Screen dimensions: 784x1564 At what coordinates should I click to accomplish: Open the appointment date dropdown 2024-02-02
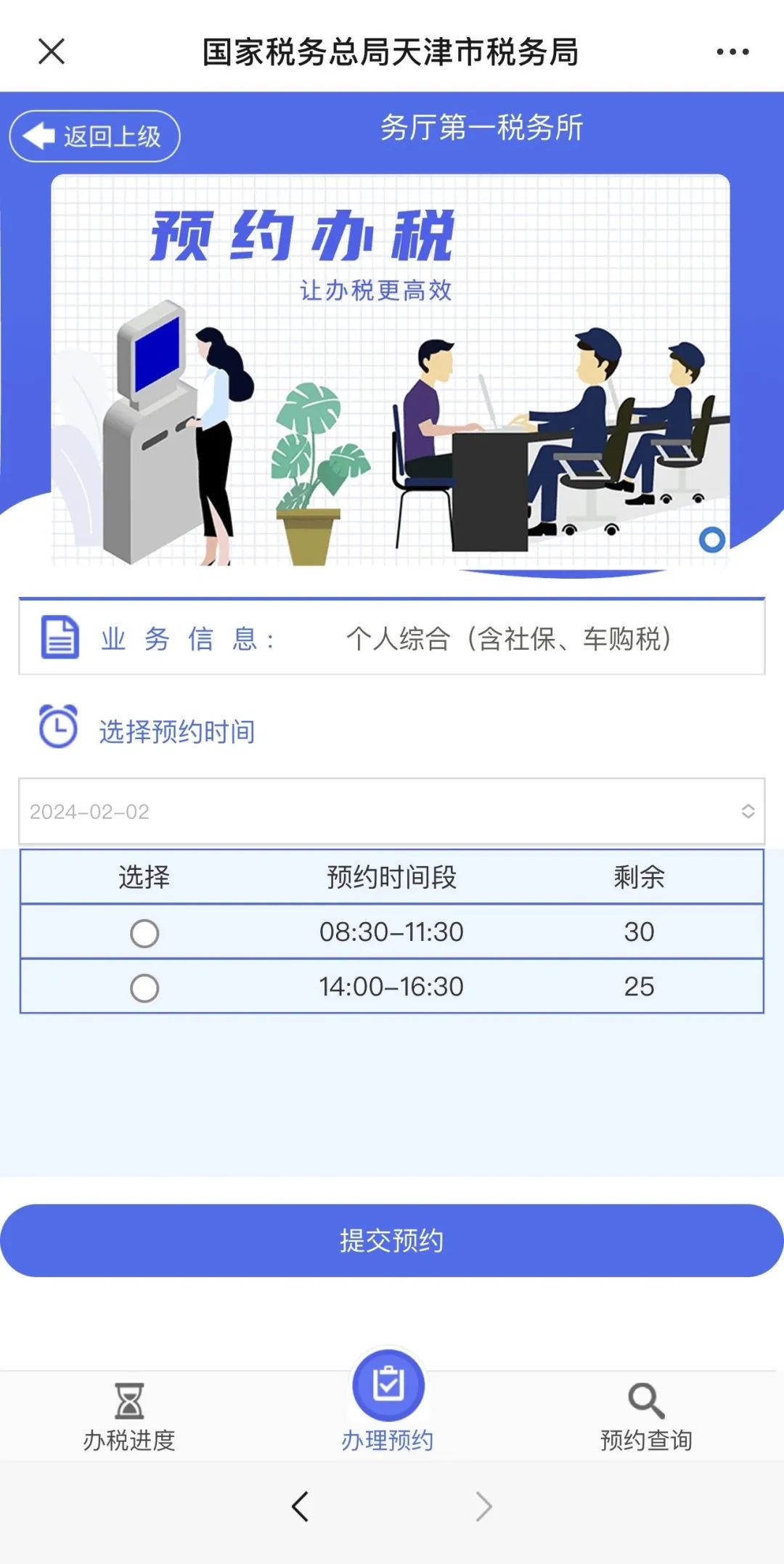tap(392, 811)
